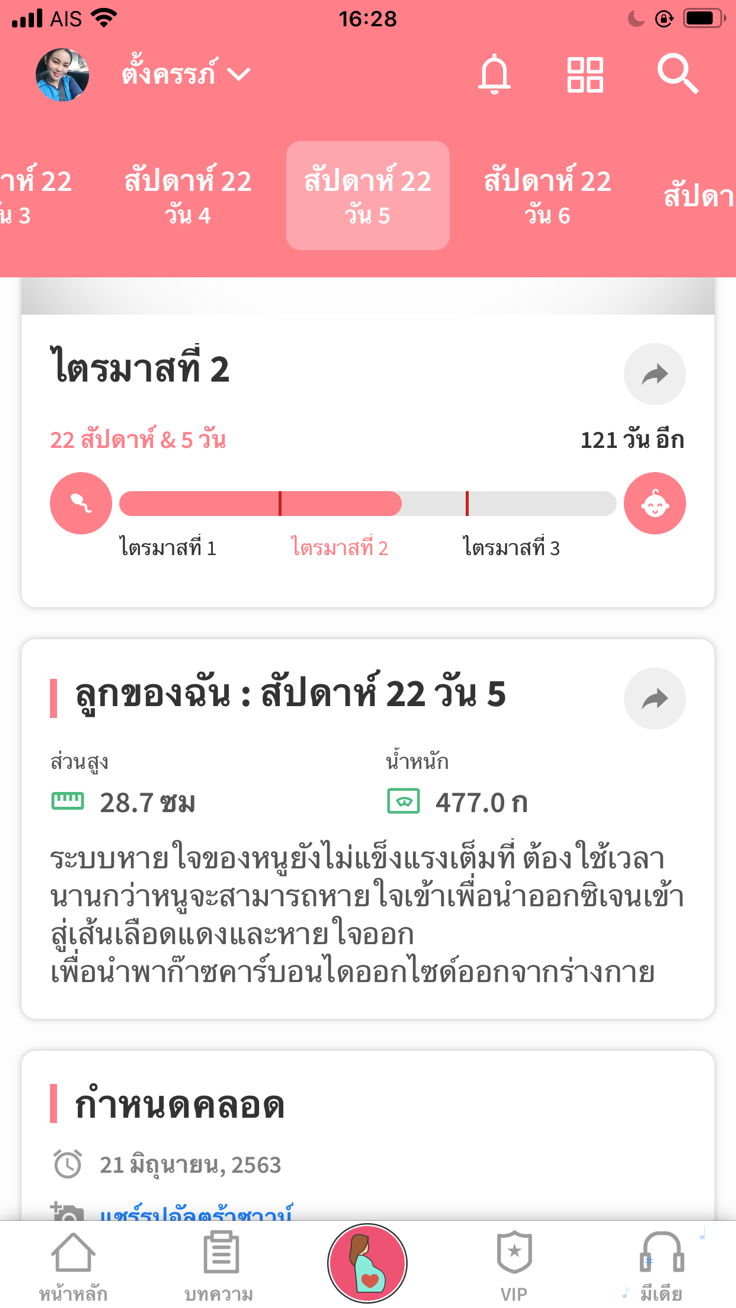Tap the center pregnancy button
The image size is (736, 1308).
pos(367,1264)
